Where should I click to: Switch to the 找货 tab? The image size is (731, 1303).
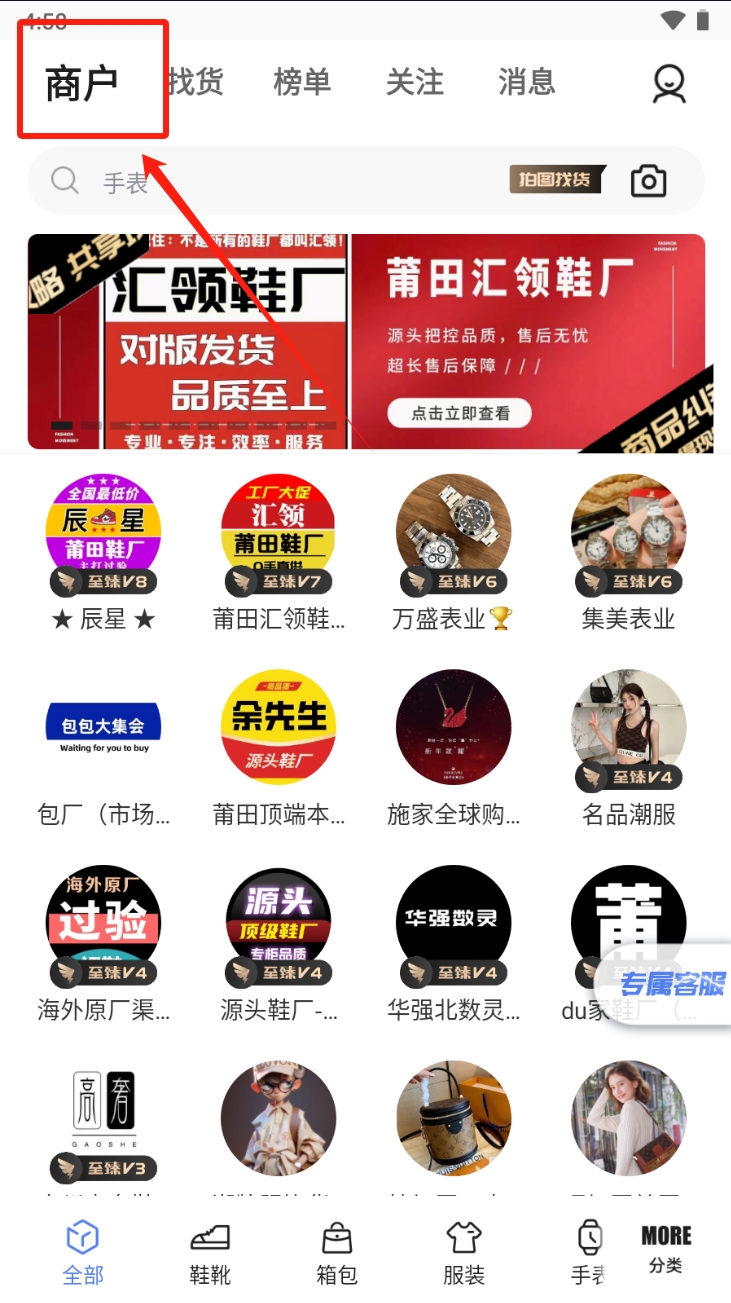point(195,82)
